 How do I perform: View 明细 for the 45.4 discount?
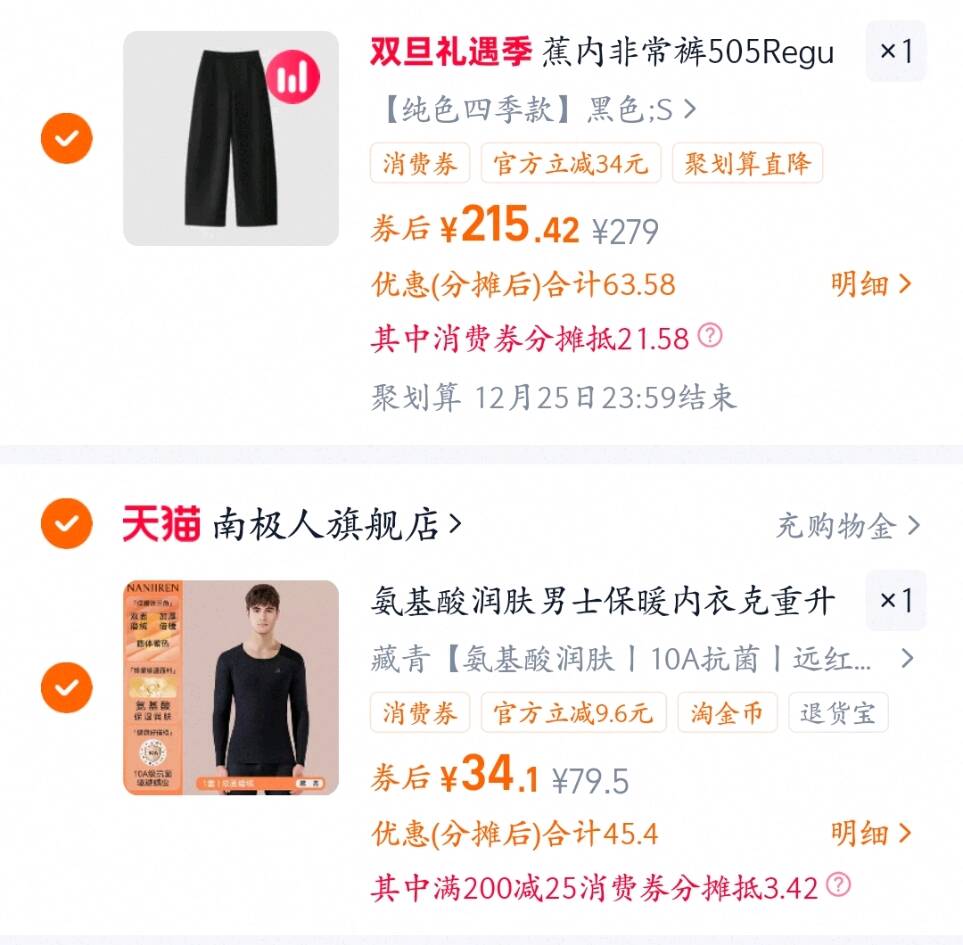coord(871,833)
